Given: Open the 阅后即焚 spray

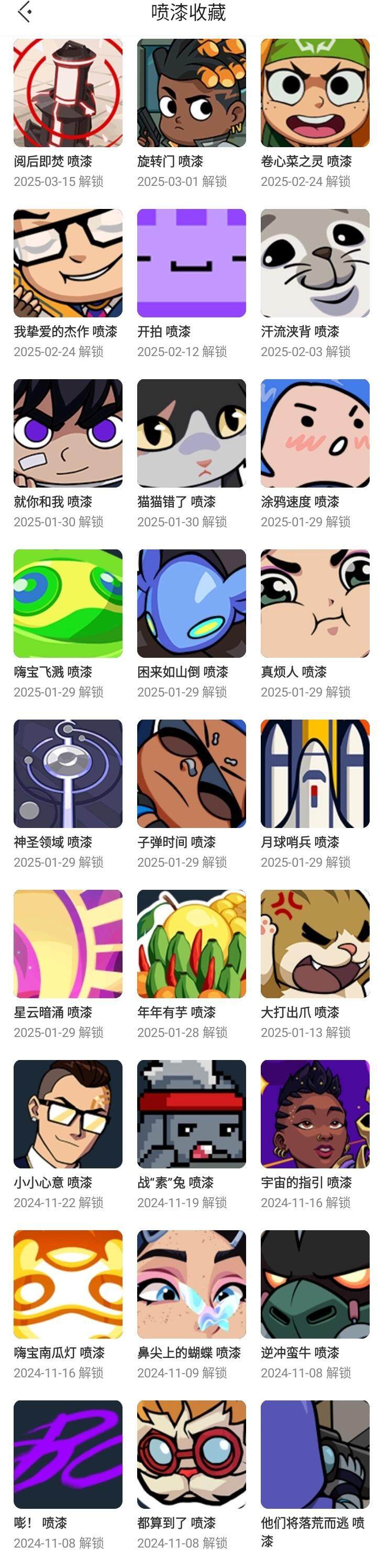Looking at the screenshot, I should (x=68, y=93).
